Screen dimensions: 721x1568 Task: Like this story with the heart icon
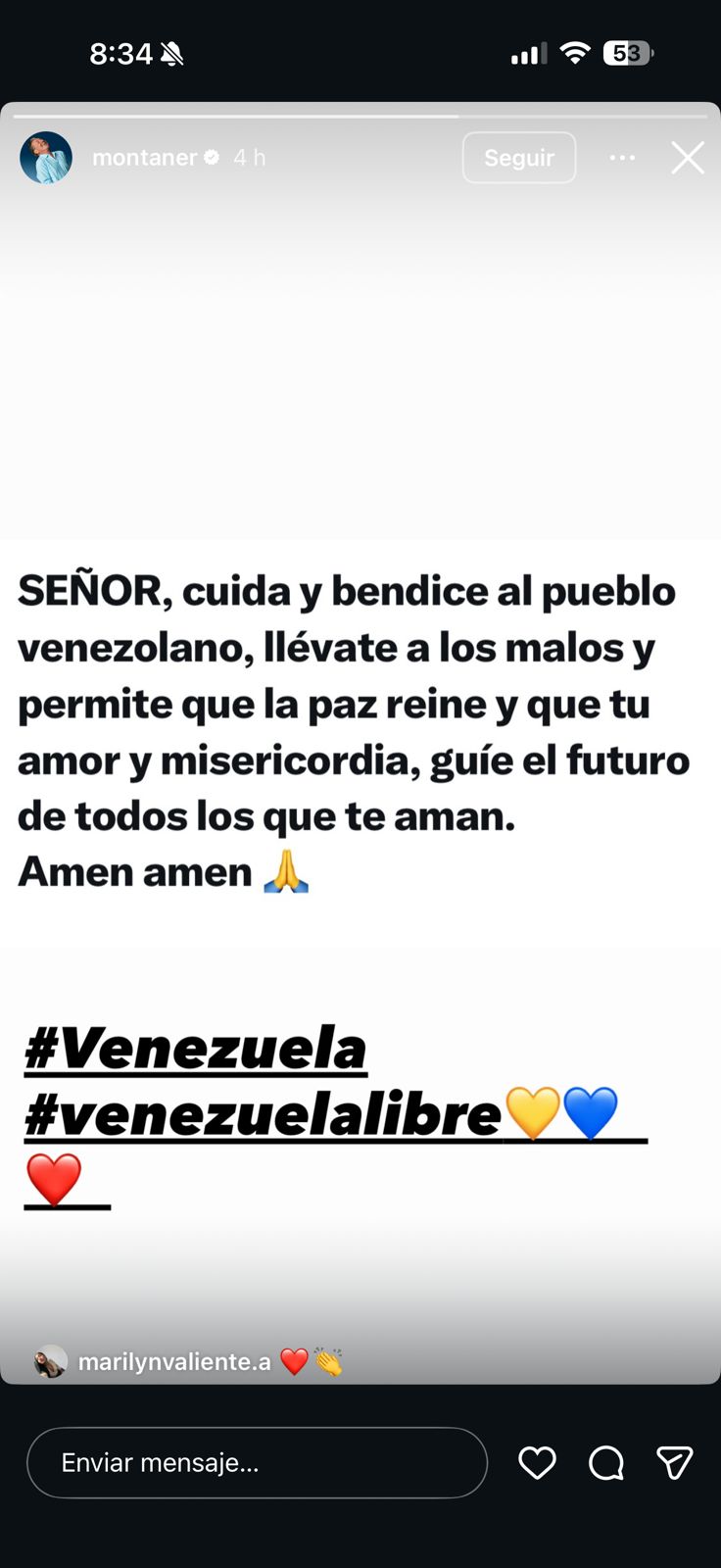pyautogui.click(x=537, y=1462)
